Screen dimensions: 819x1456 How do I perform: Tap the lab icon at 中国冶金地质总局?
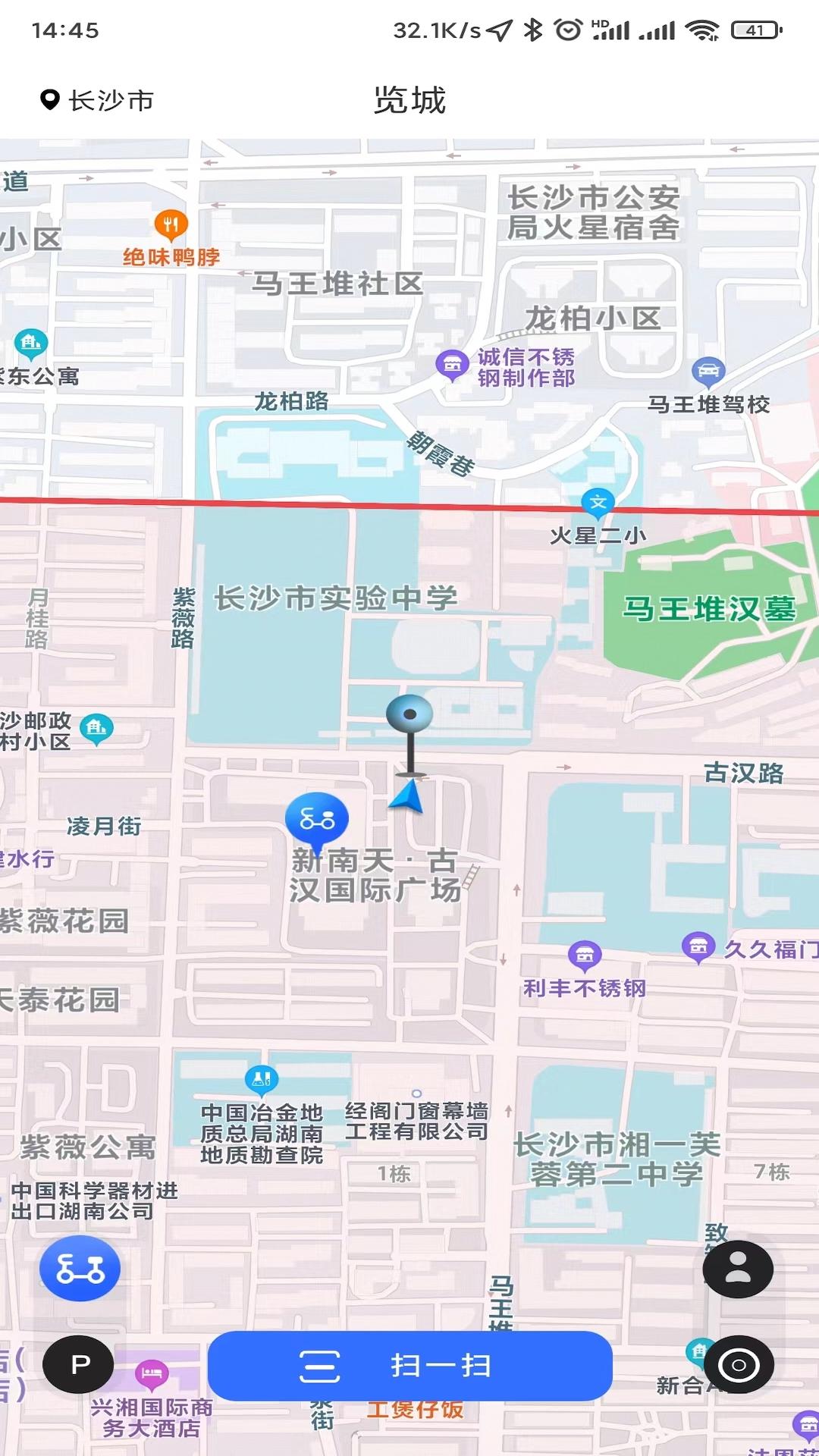click(x=260, y=1080)
